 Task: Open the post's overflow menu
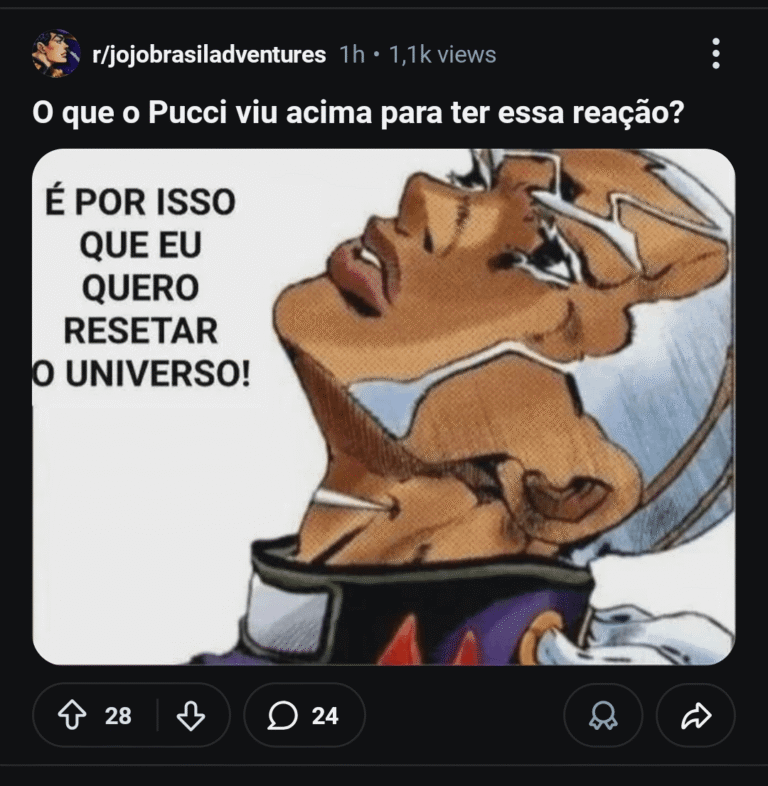(716, 54)
